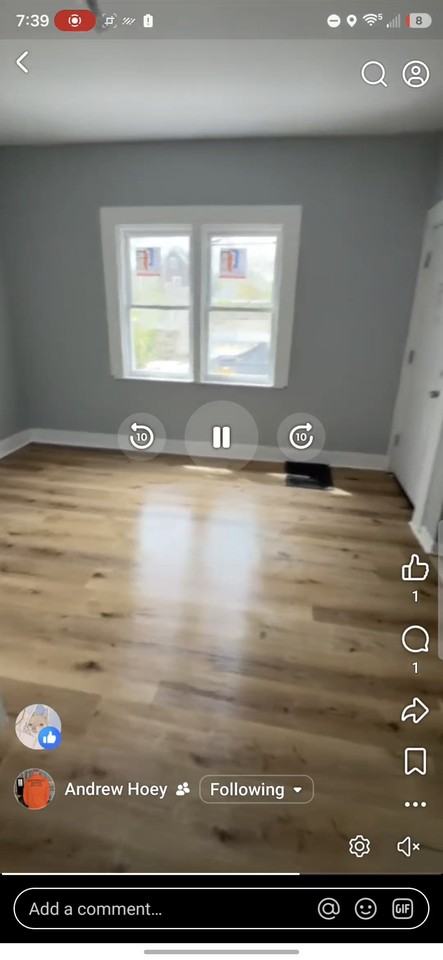This screenshot has width=443, height=960.
Task: Save the video with the bookmark icon
Action: pos(415,762)
